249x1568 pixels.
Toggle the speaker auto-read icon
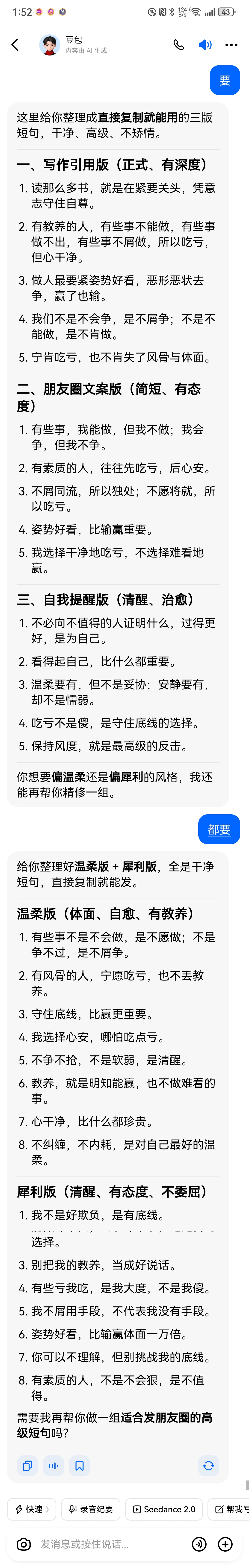pyautogui.click(x=205, y=44)
